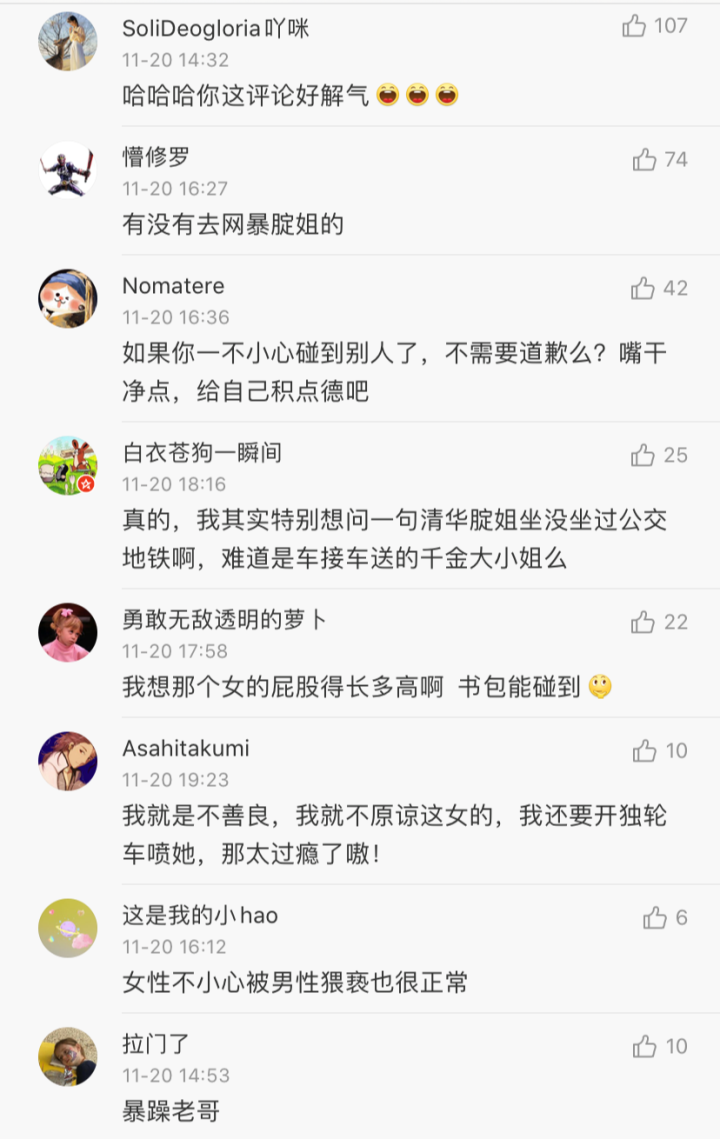Like 勇敢无敌透明的萝卜's comment
Screen dimensions: 720x1139
pyautogui.click(x=642, y=622)
